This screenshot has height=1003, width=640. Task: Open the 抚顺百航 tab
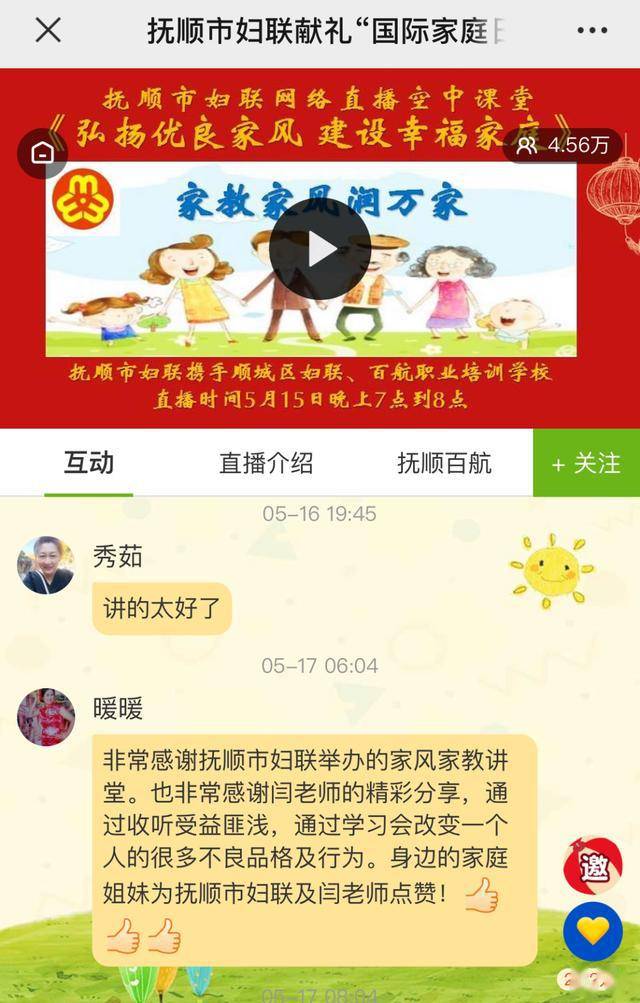click(444, 463)
